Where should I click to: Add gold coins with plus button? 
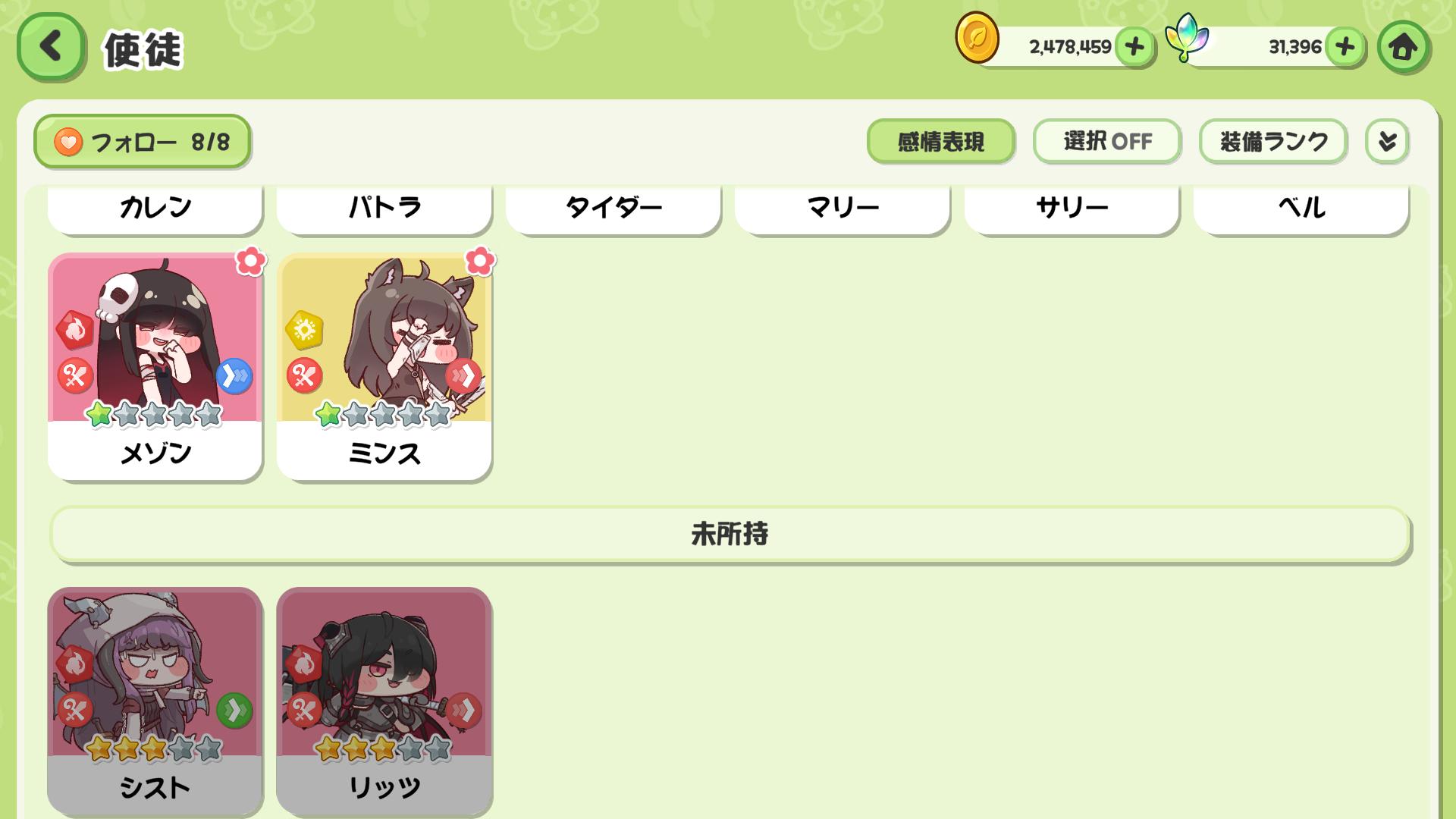click(1134, 47)
